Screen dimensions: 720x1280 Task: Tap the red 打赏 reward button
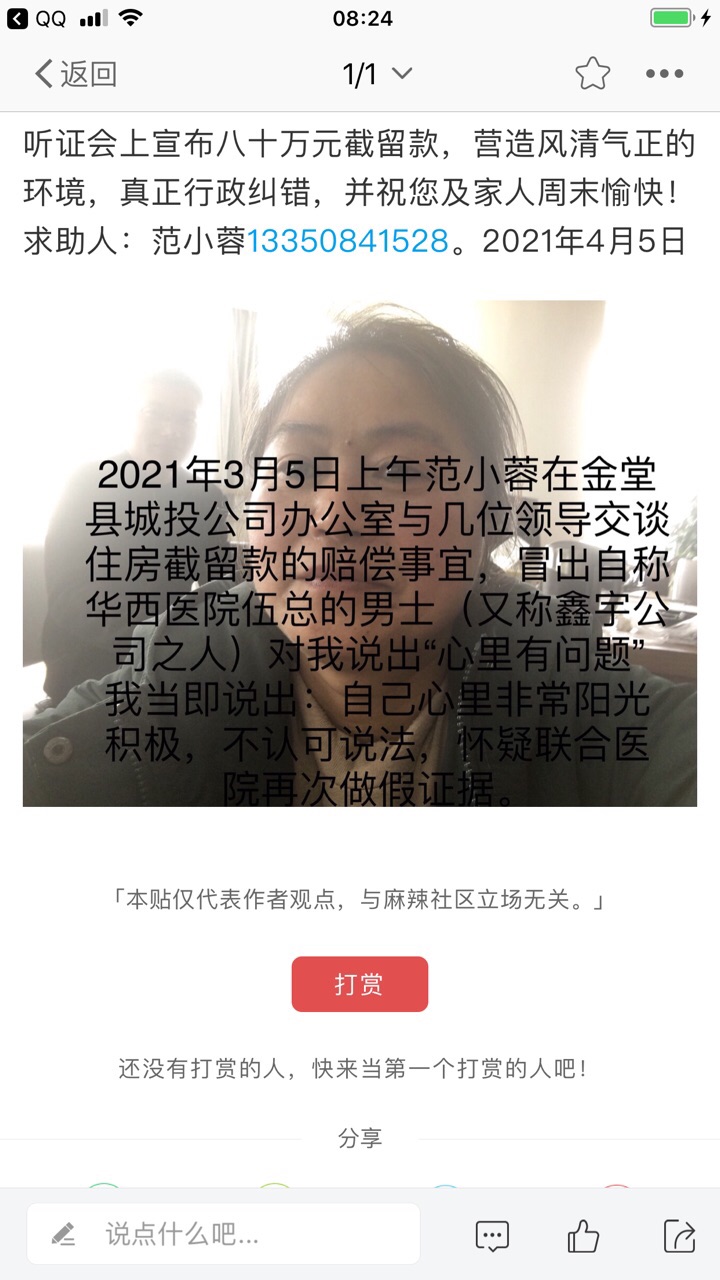pos(359,984)
